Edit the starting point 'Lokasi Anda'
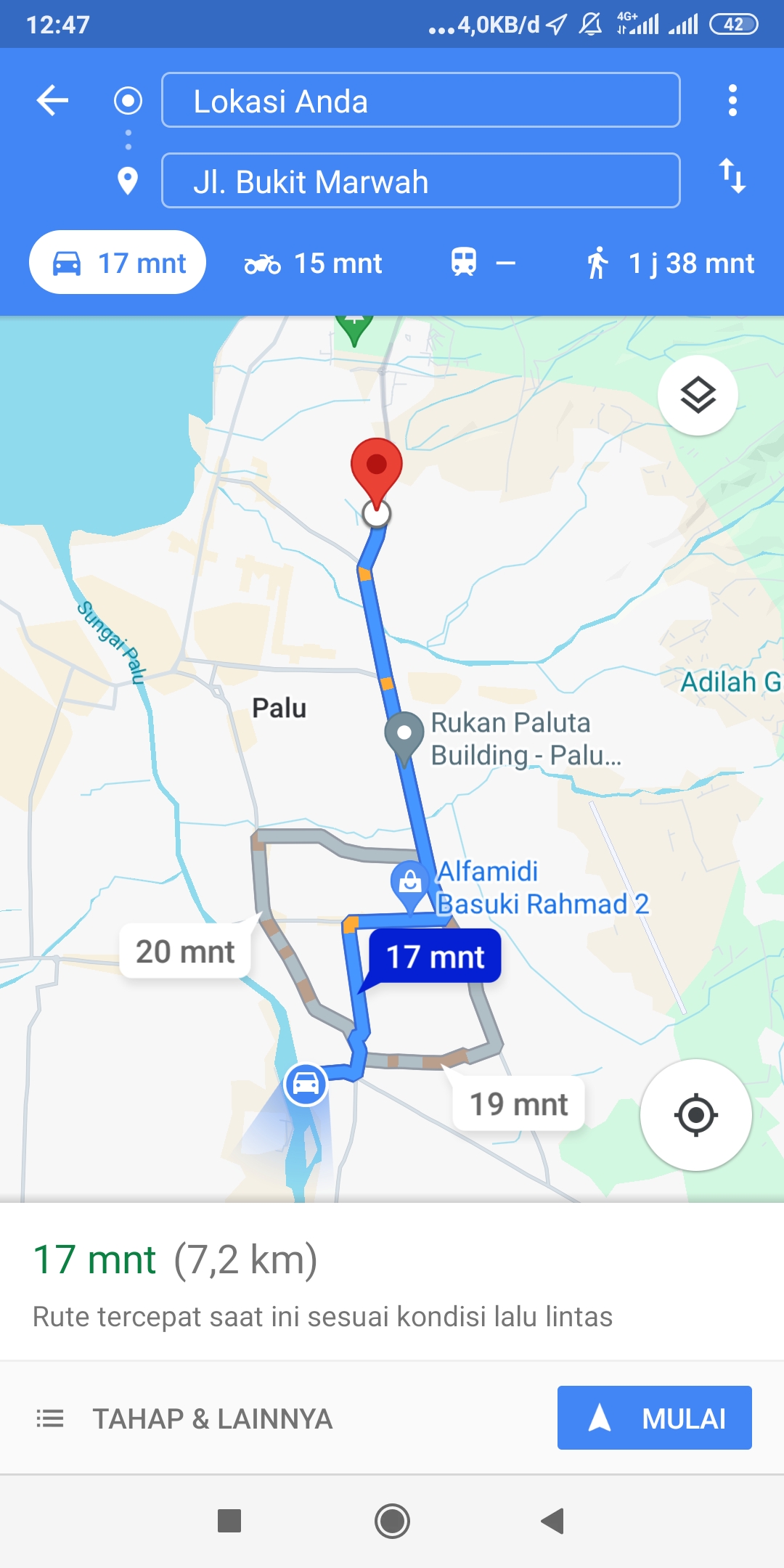This screenshot has height=1568, width=784. 420,100
